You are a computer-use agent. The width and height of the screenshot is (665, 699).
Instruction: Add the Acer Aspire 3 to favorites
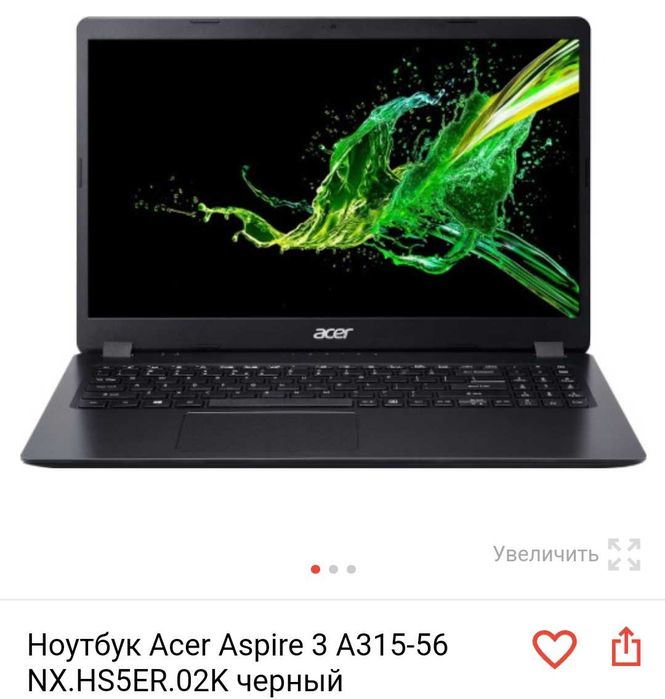553,649
